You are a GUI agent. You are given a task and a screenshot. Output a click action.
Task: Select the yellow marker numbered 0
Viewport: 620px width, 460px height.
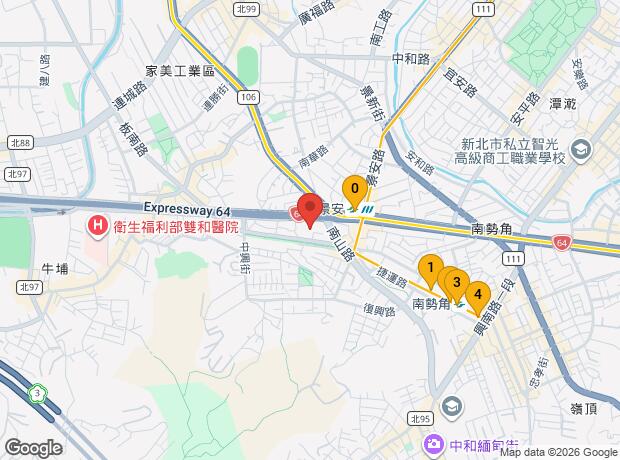tap(354, 188)
